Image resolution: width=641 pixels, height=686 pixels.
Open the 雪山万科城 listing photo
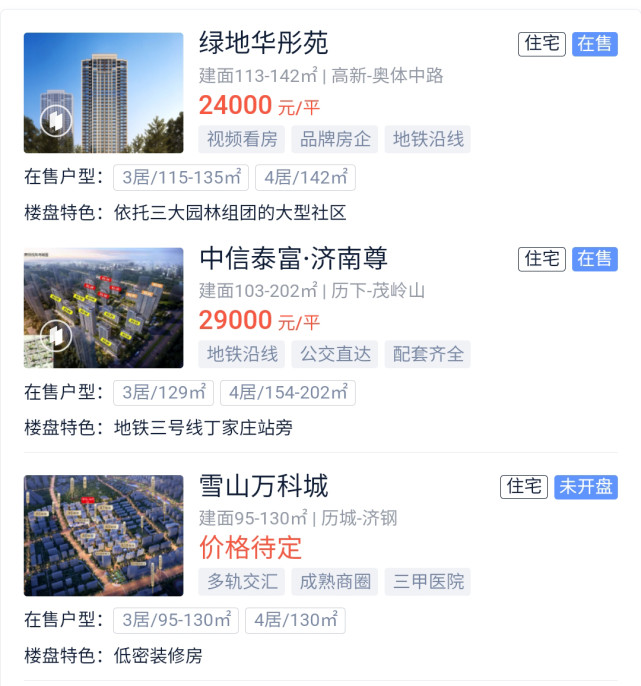pyautogui.click(x=103, y=536)
